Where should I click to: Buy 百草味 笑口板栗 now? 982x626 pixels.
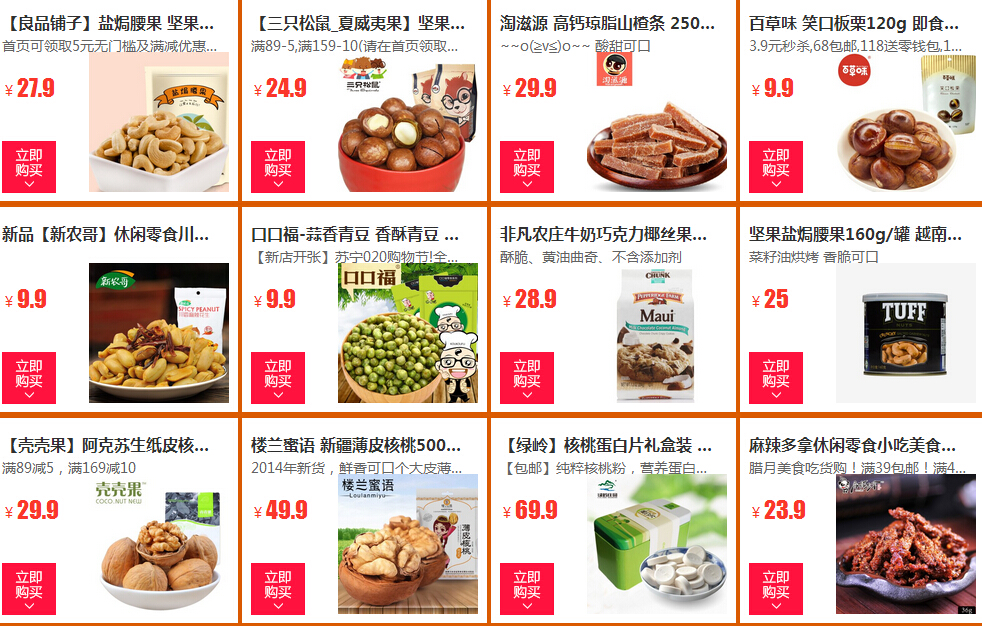coord(775,166)
